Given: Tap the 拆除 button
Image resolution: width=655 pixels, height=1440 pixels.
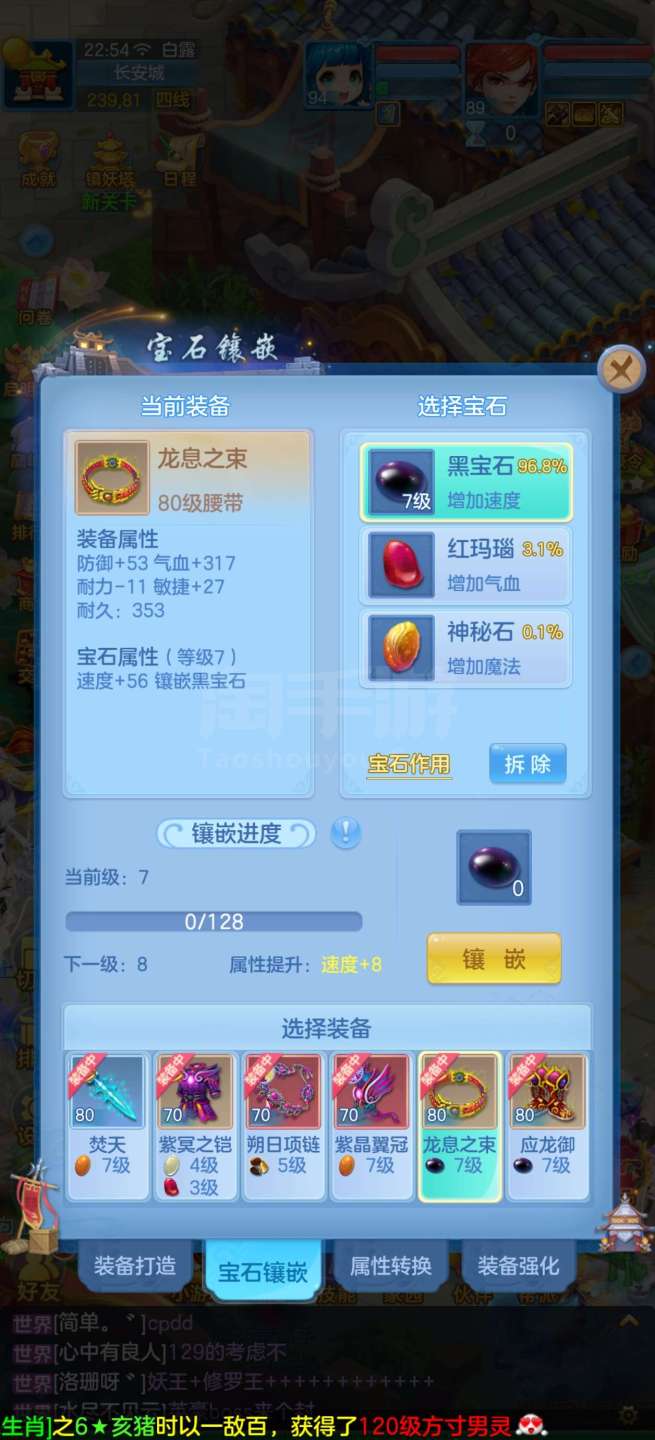Looking at the screenshot, I should [527, 764].
